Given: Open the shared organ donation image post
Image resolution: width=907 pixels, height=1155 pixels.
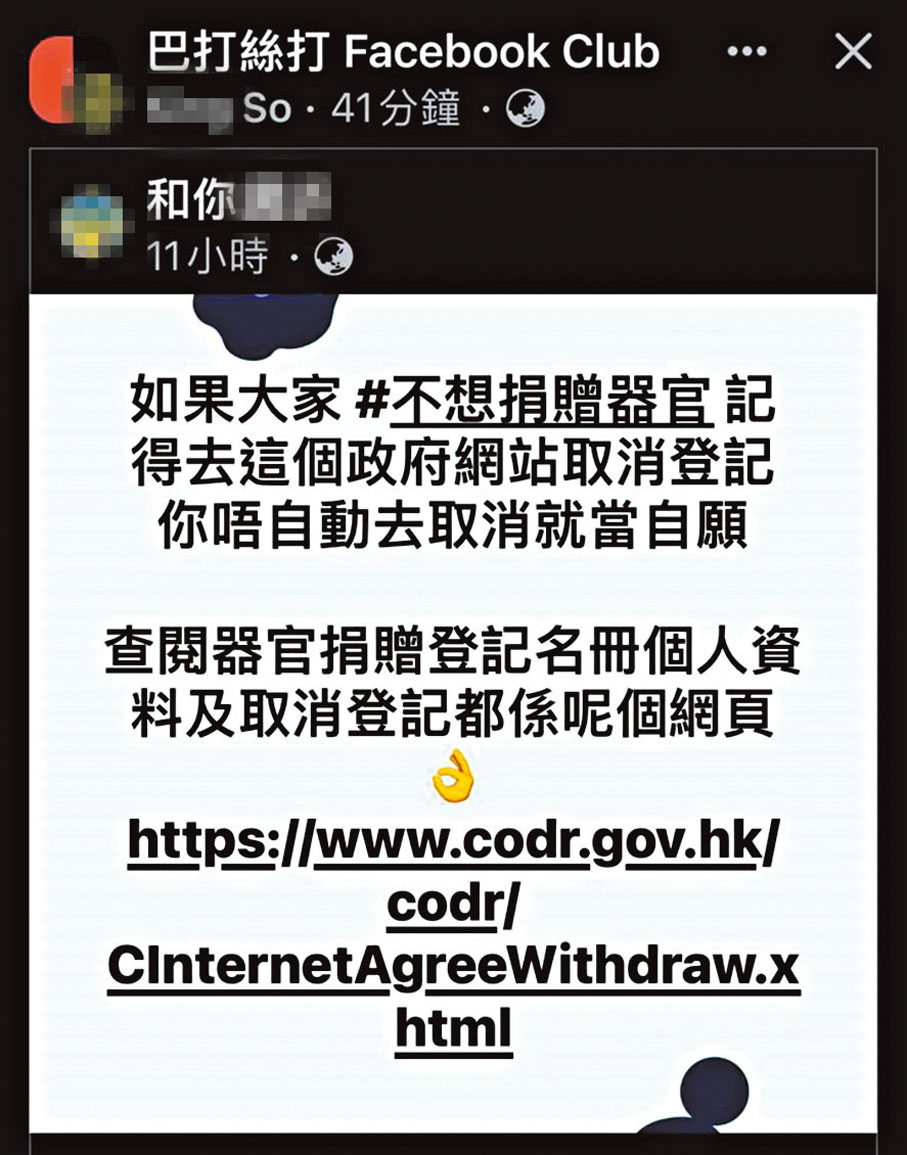Looking at the screenshot, I should (x=453, y=710).
